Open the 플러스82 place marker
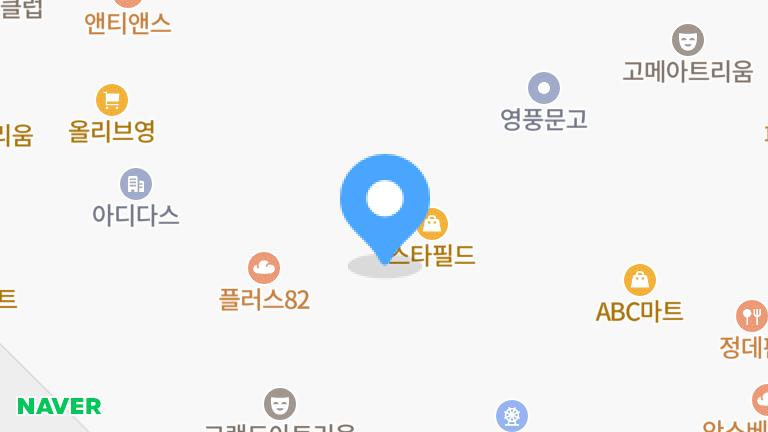The width and height of the screenshot is (768, 432). 264,268
